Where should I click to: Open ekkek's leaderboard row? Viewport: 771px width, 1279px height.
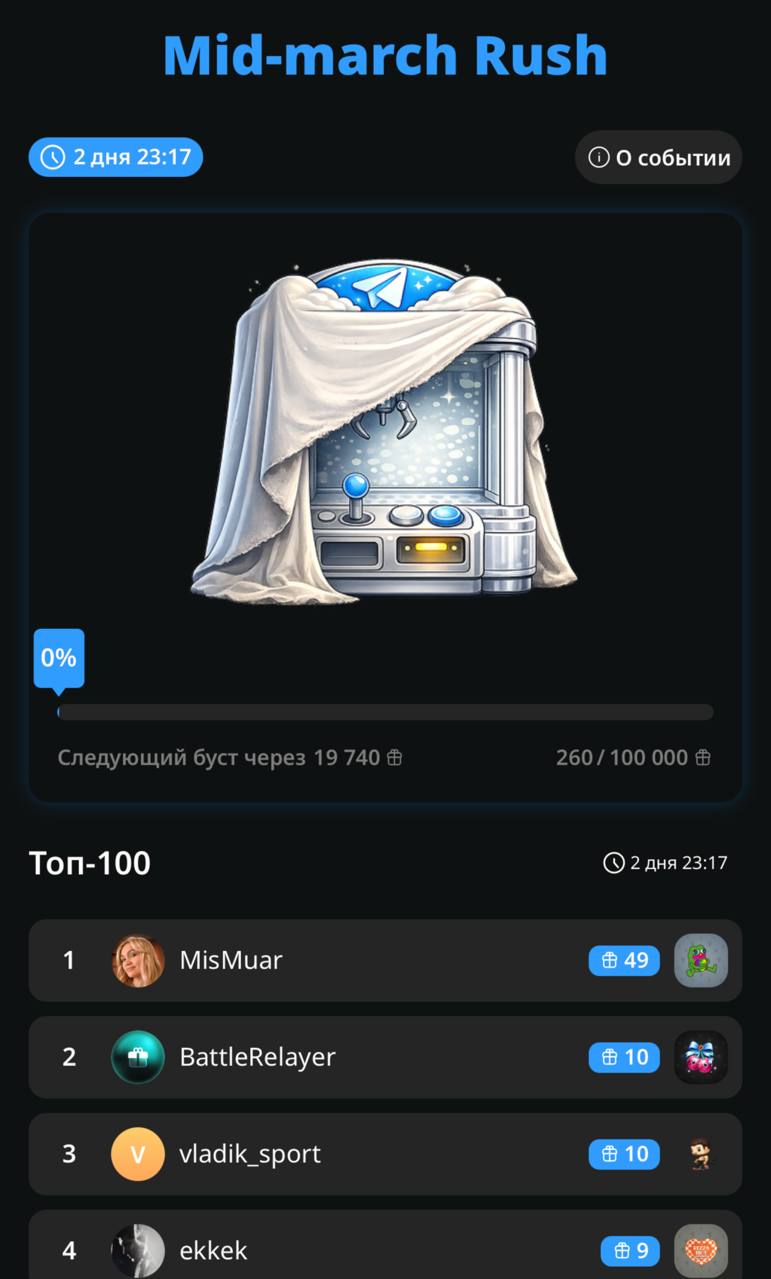coord(385,1248)
